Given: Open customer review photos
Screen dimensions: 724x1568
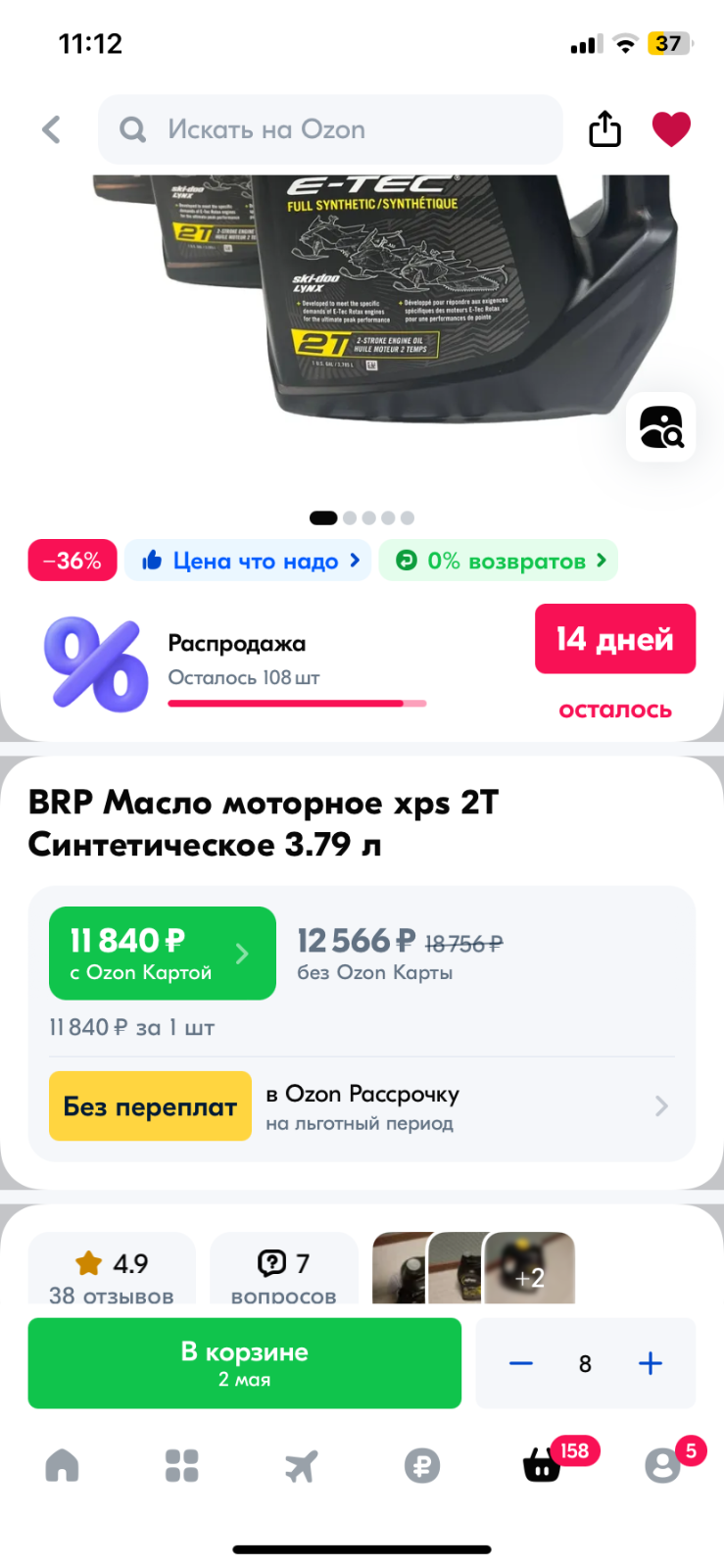Looking at the screenshot, I should [474, 1267].
